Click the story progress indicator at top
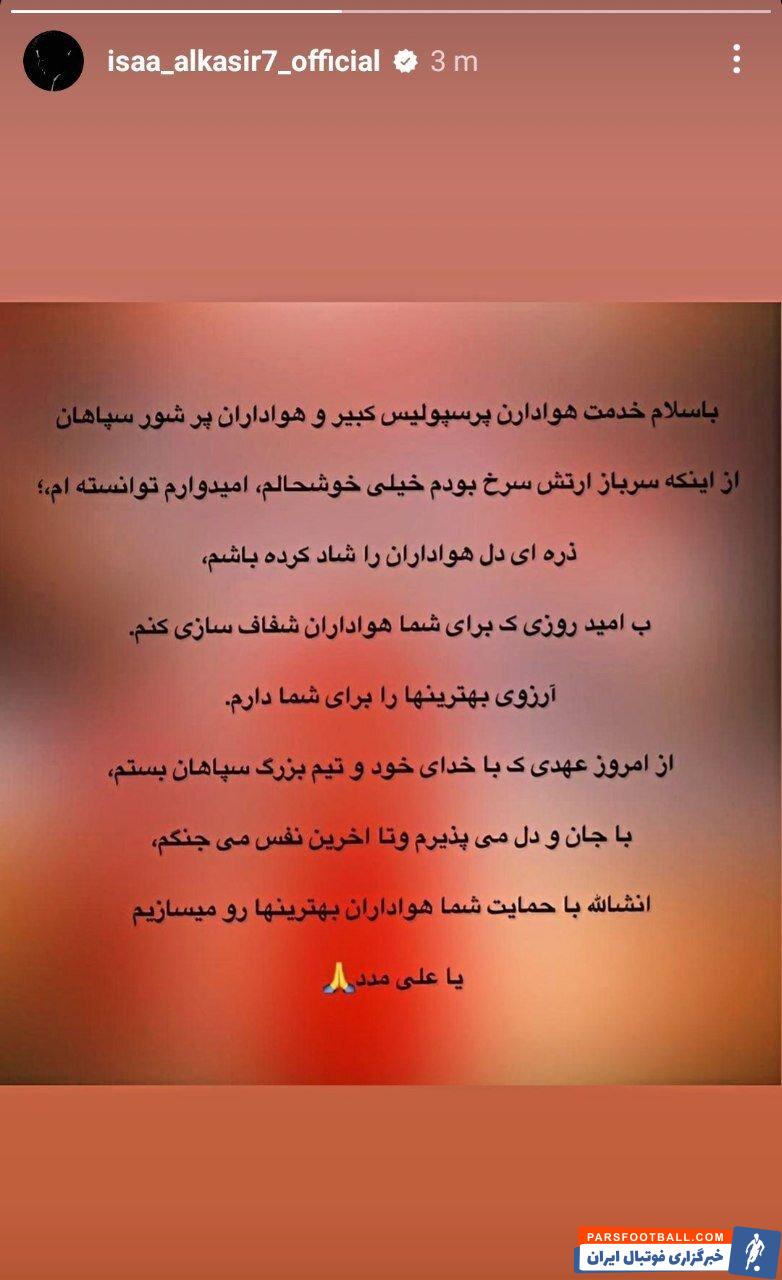Screen dimensions: 782x1280 tap(390, 8)
